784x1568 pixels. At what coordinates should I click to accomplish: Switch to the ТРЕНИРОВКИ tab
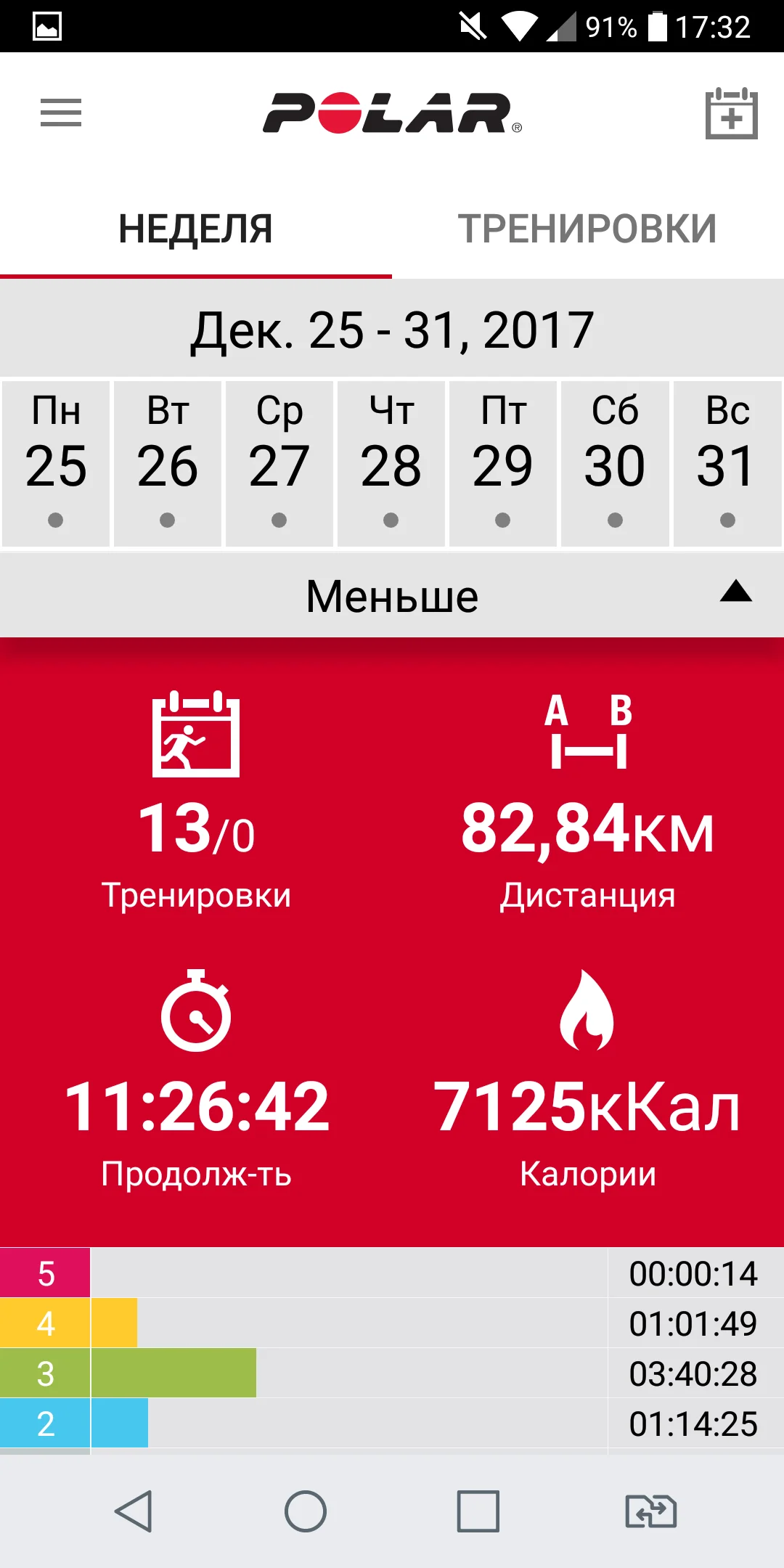[x=587, y=229]
